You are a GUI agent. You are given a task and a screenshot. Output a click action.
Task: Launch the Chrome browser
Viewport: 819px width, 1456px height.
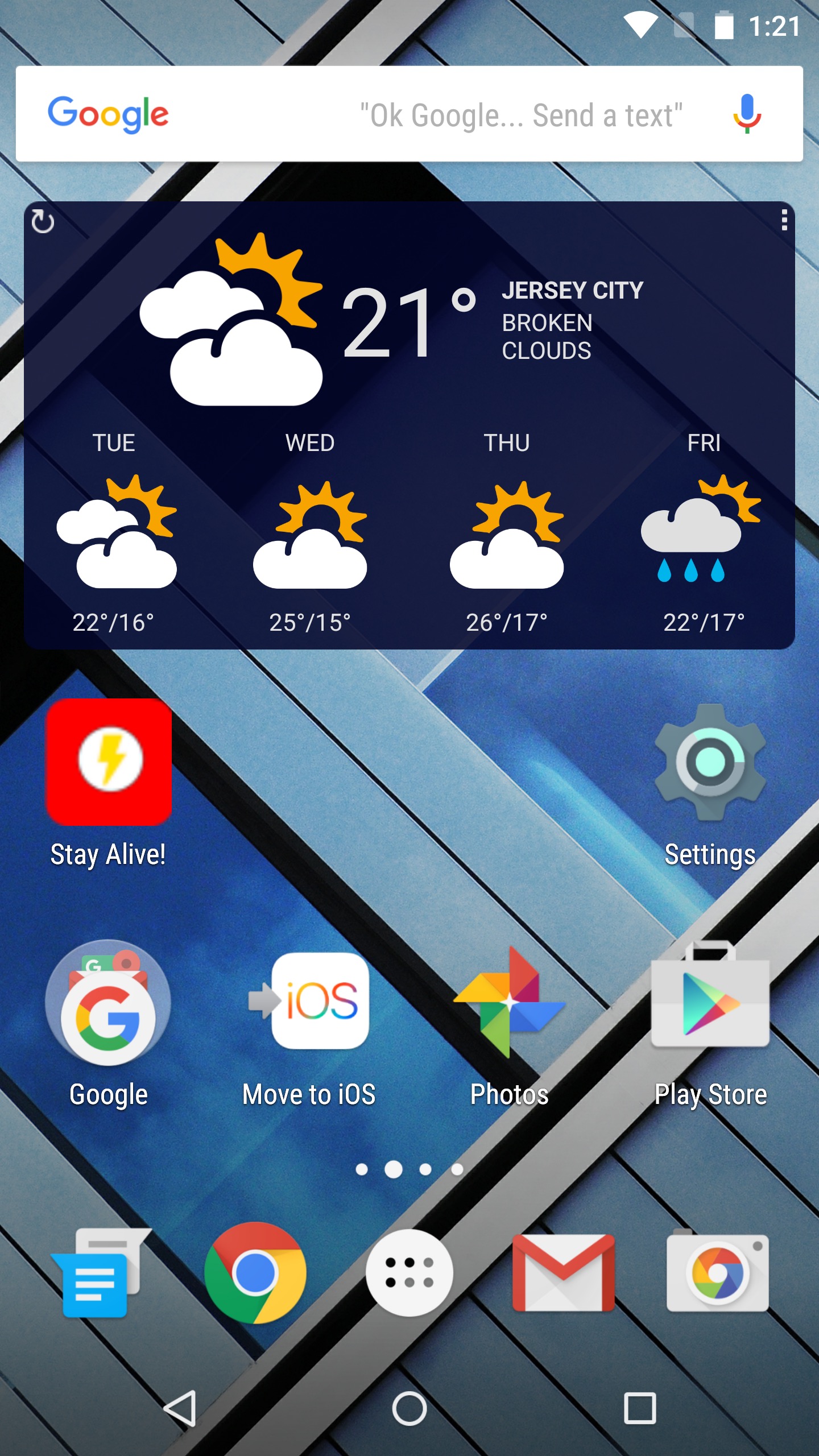point(255,1273)
